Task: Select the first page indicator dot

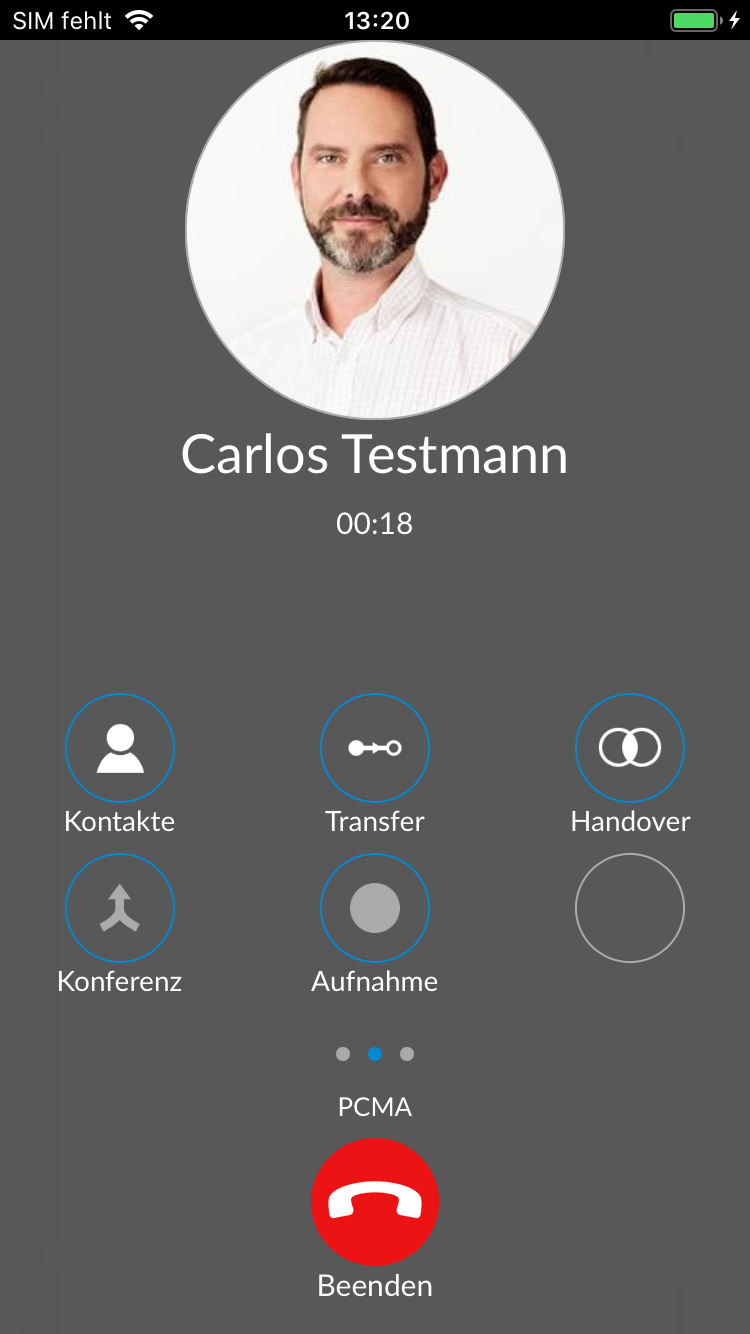Action: (x=343, y=1053)
